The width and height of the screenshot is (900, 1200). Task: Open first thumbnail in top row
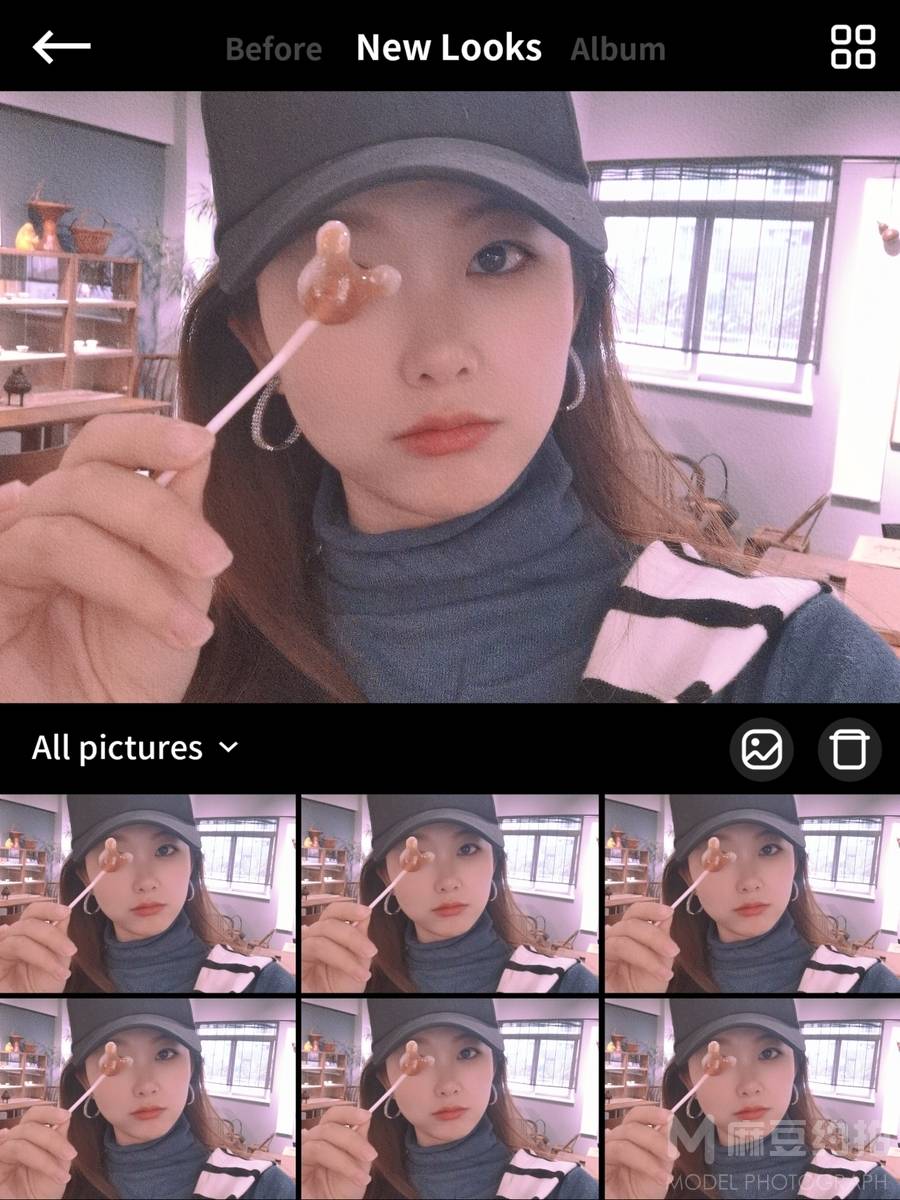(148, 893)
